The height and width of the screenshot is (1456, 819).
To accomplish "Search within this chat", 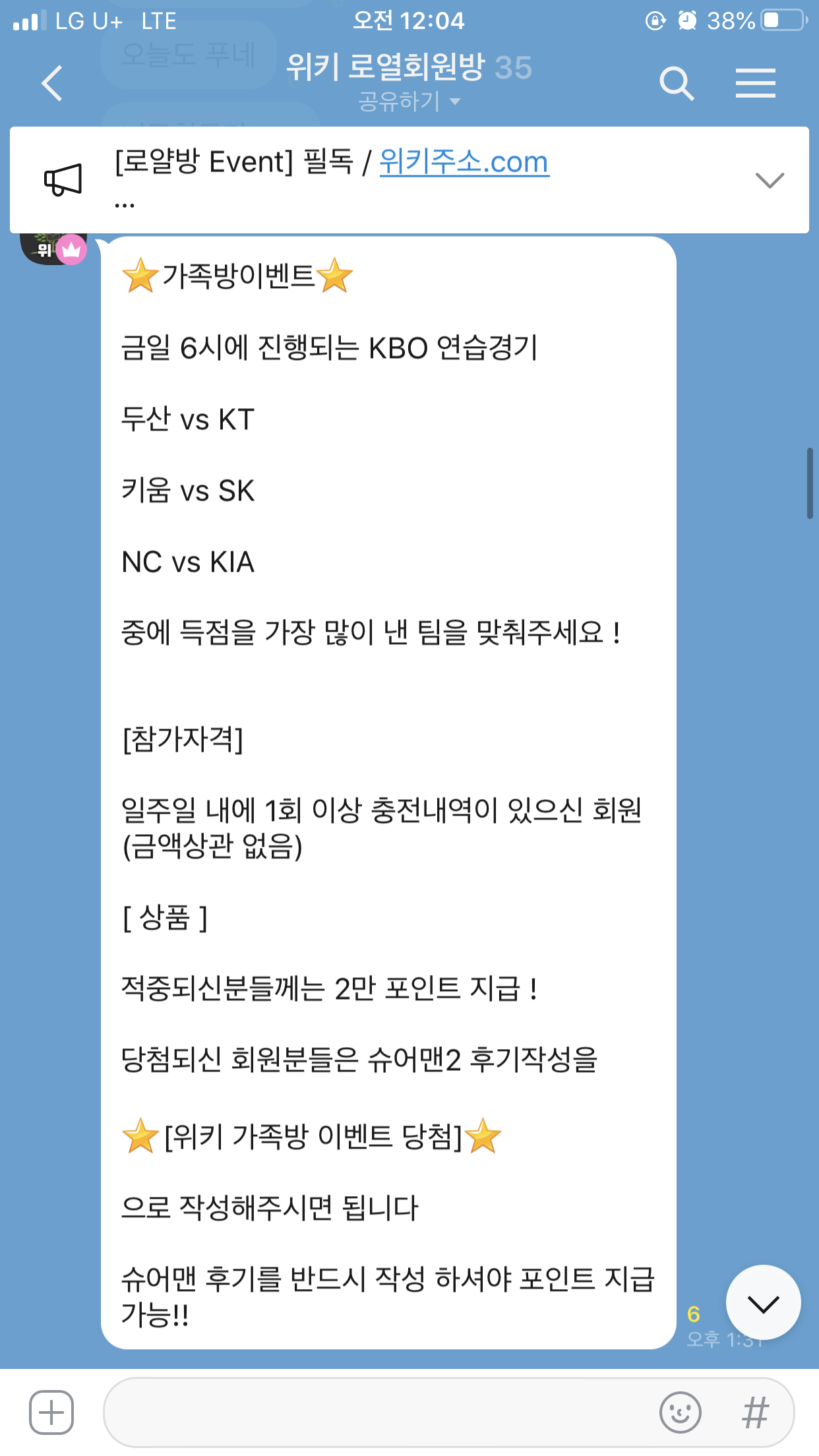I will (x=677, y=84).
